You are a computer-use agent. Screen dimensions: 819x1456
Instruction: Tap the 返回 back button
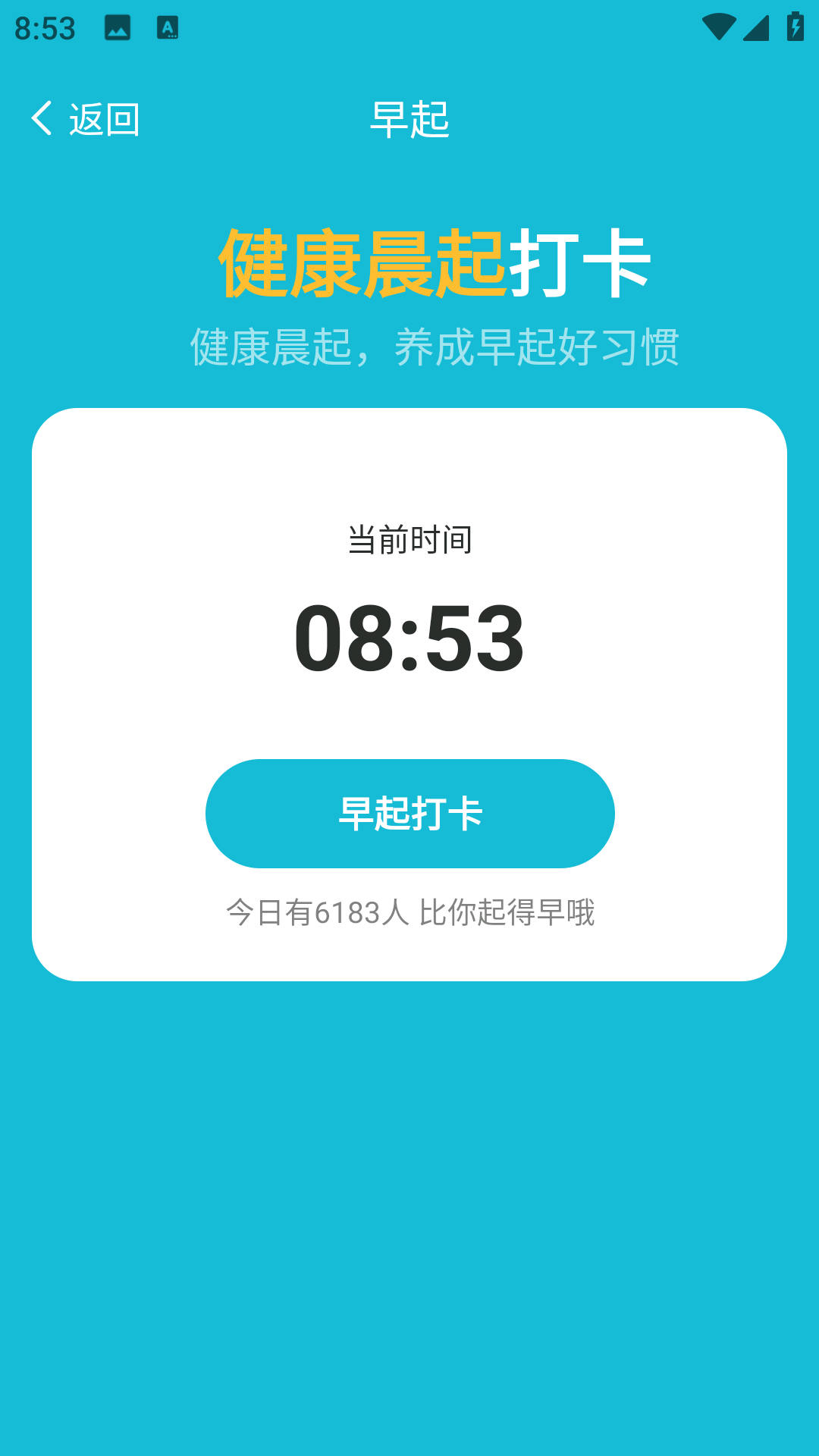pyautogui.click(x=85, y=119)
